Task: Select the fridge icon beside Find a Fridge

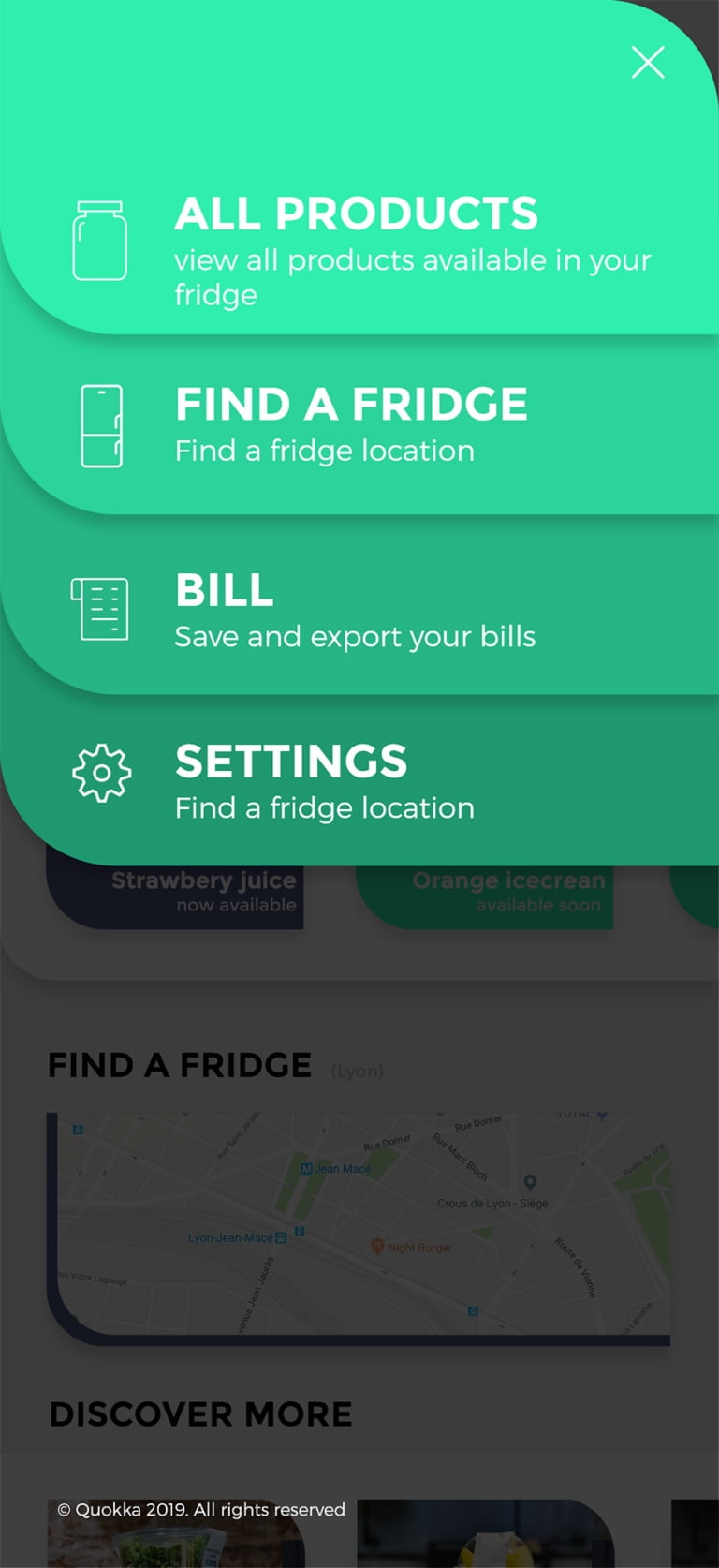Action: (x=103, y=424)
